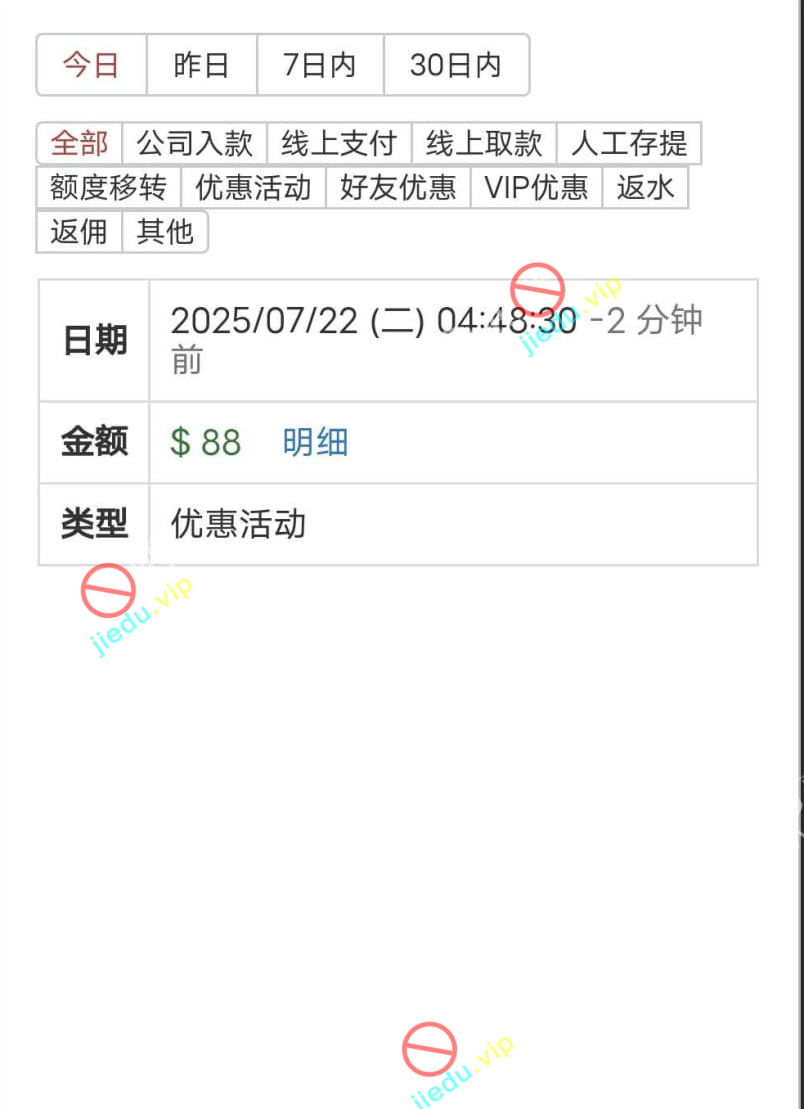
Task: Filter by 线上支付
Action: (339, 143)
